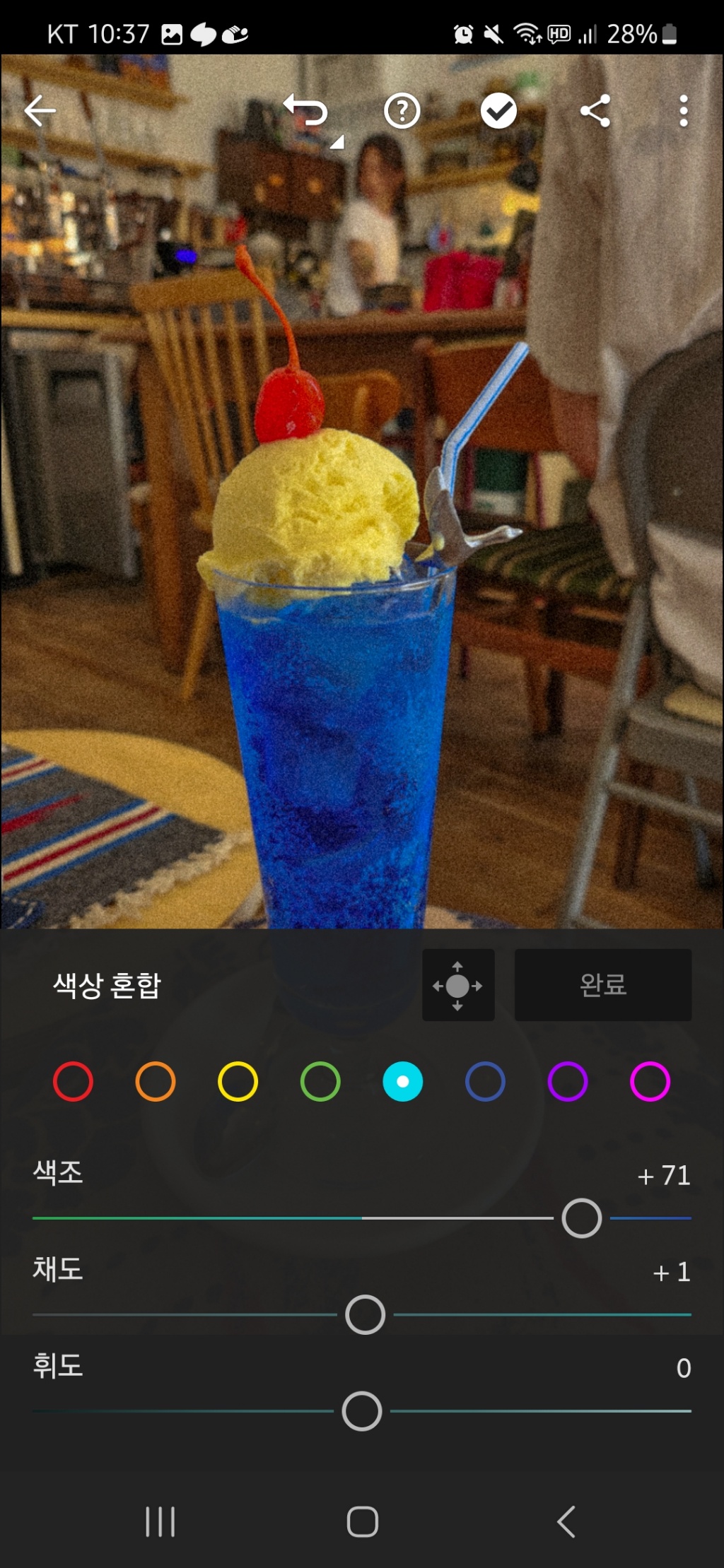724x1568 pixels.
Task: Select the orange color circle
Action: point(154,1082)
